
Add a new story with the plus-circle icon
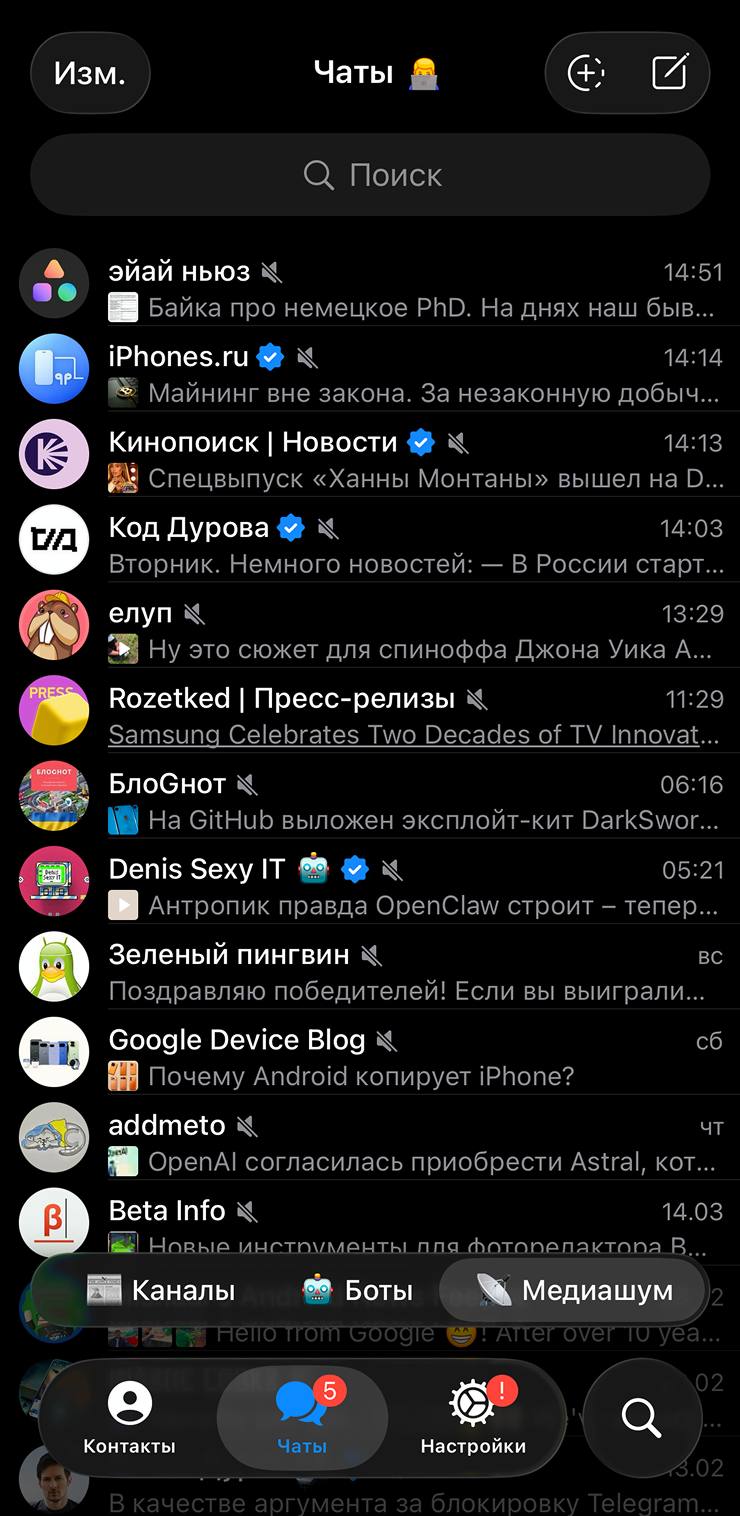click(x=586, y=73)
